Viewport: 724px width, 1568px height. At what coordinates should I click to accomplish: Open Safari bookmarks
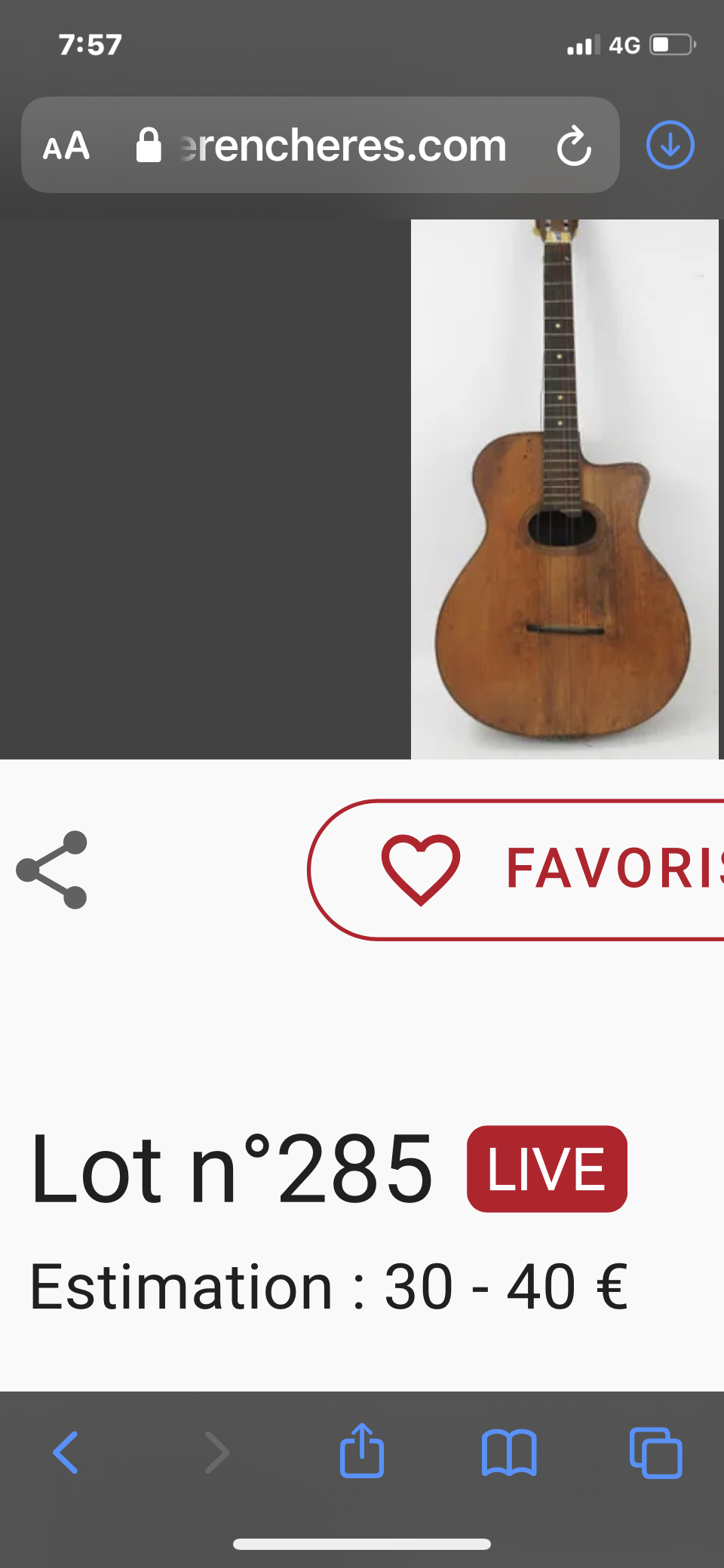[x=509, y=1452]
